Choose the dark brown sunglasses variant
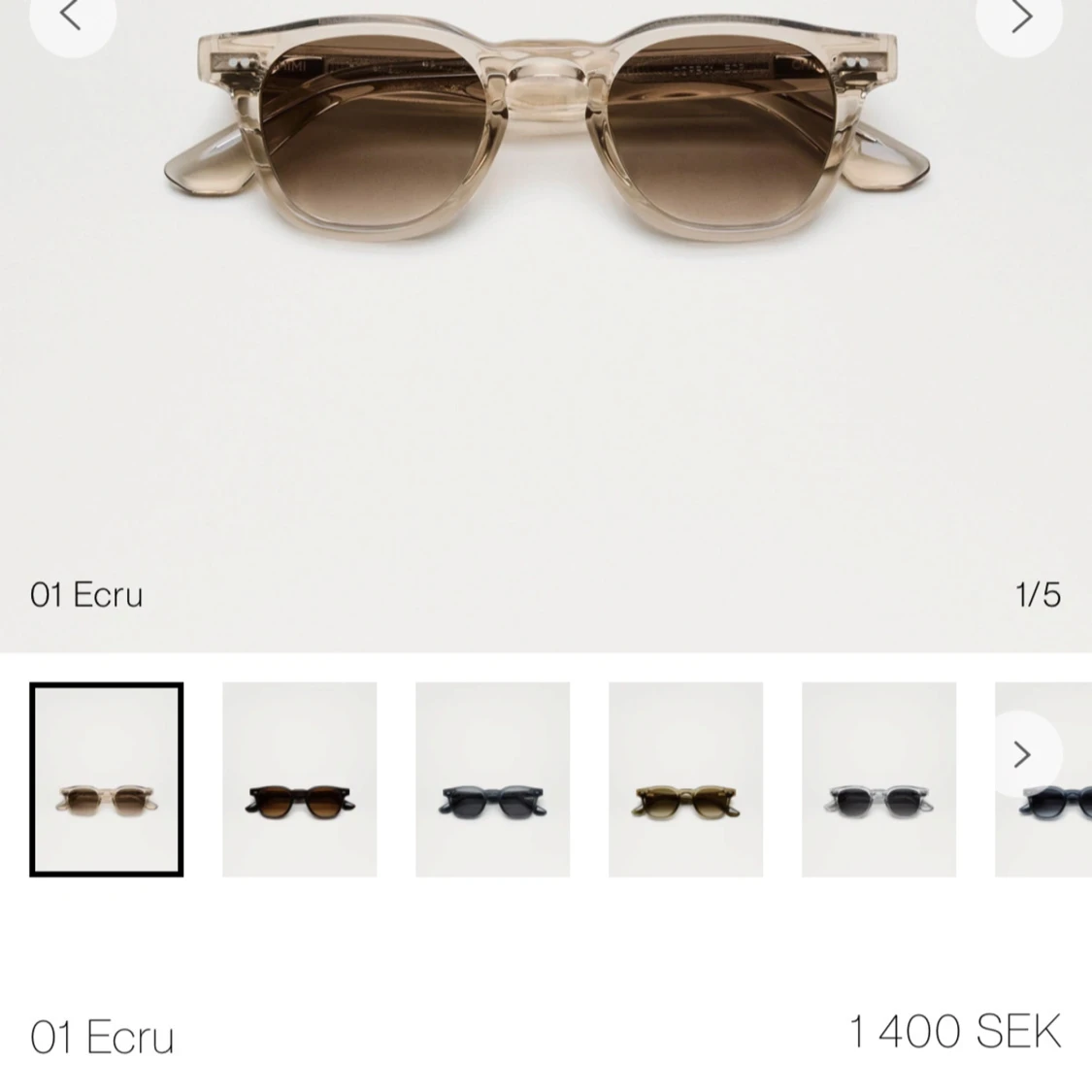The width and height of the screenshot is (1092, 1092). 299,779
